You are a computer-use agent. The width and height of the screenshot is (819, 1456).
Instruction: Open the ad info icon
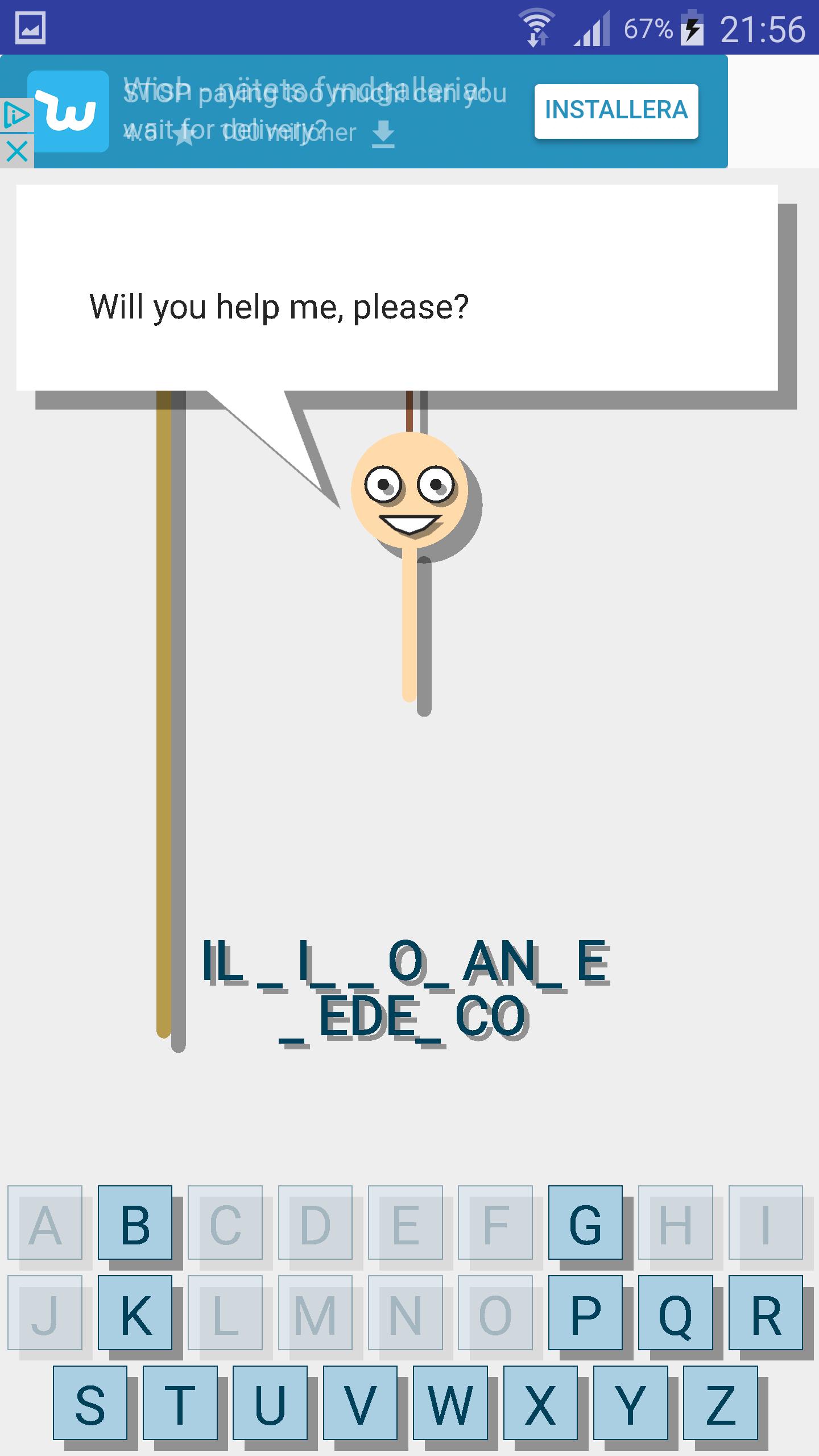point(15,116)
